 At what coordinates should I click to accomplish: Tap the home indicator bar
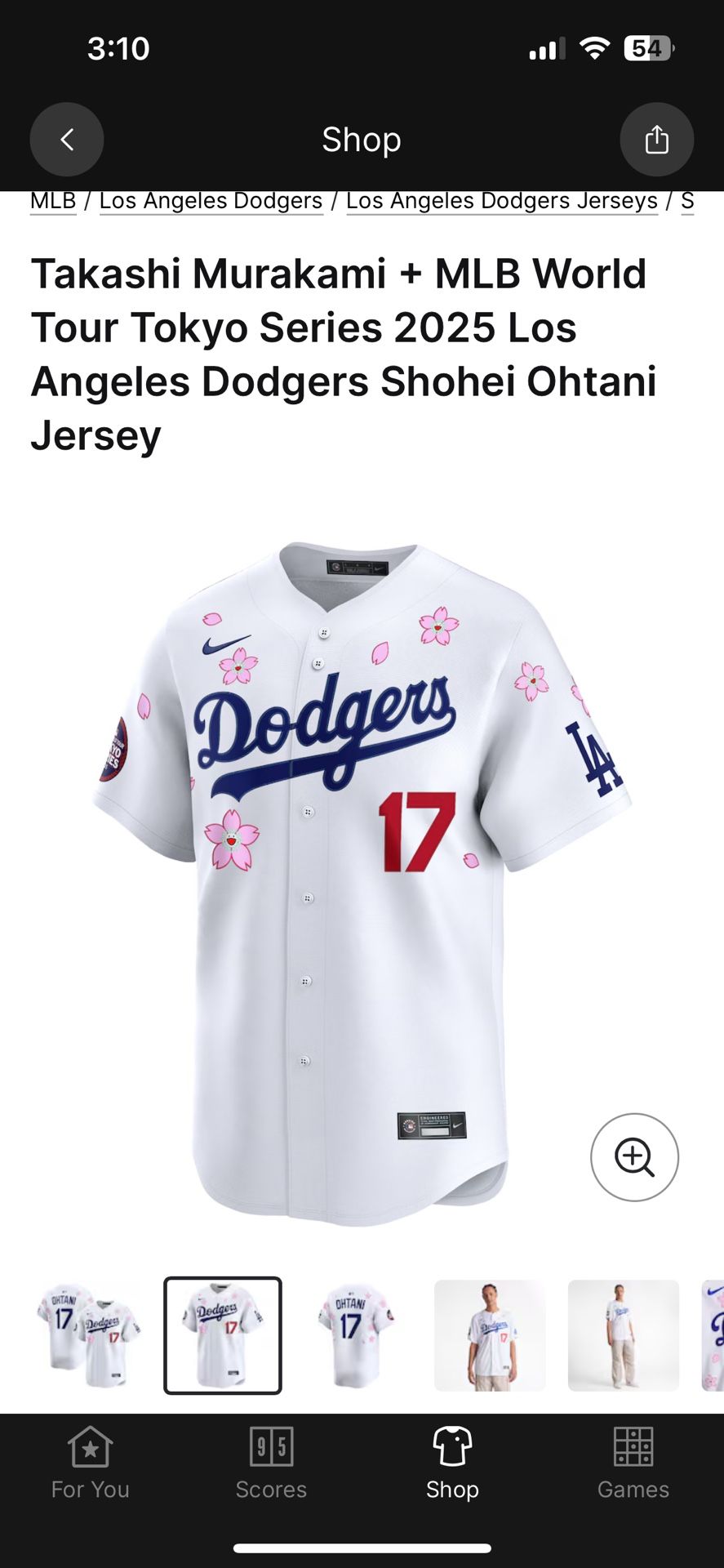362,1548
